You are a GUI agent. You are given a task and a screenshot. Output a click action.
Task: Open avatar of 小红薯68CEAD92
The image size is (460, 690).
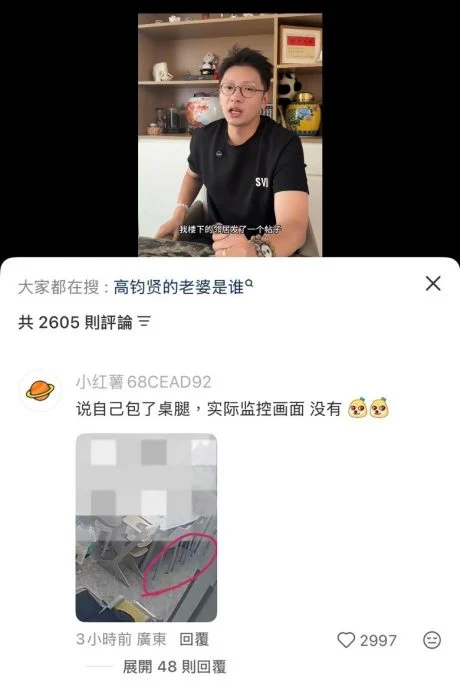coord(40,390)
